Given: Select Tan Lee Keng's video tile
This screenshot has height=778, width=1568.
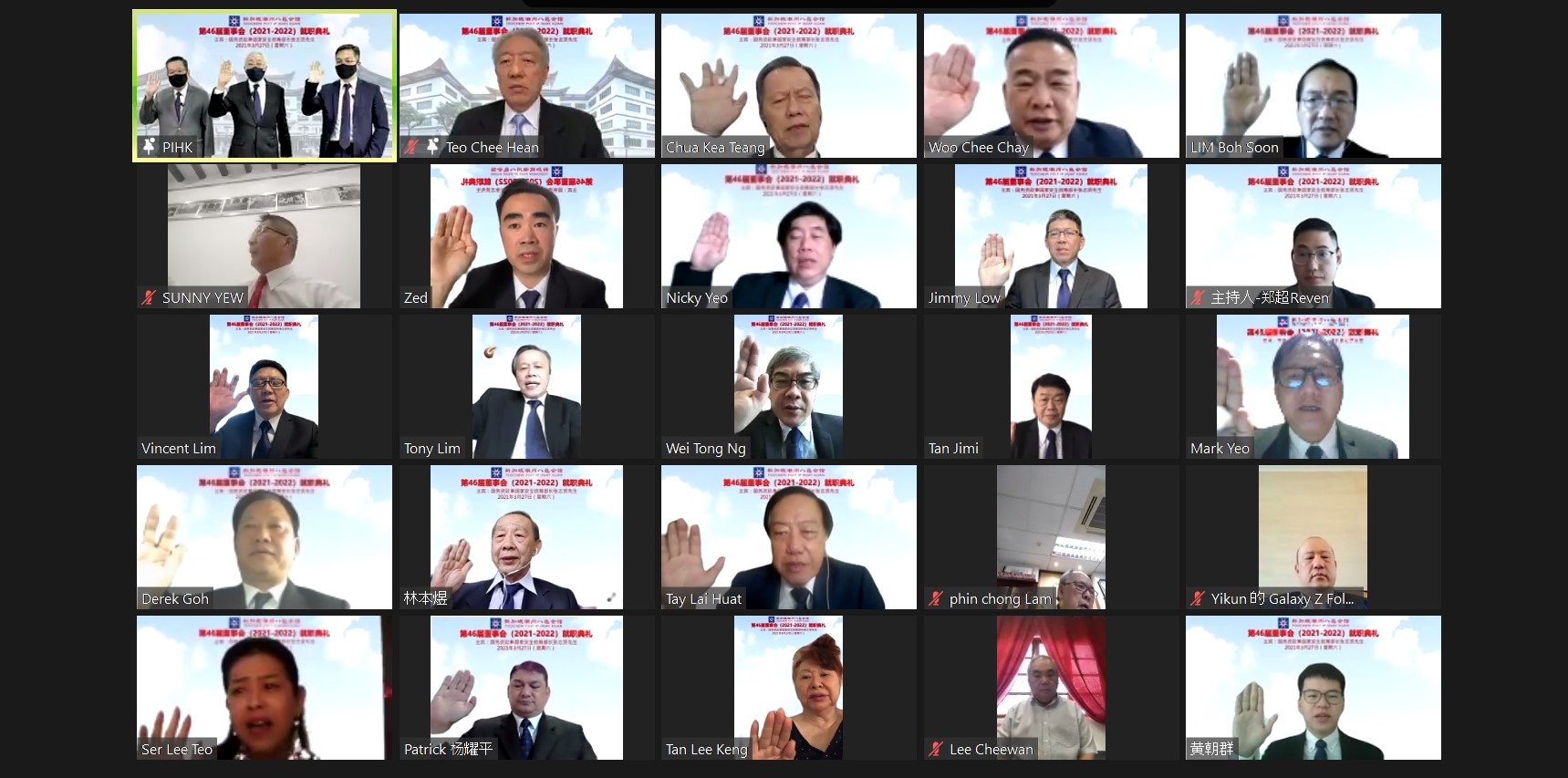Looking at the screenshot, I should (x=788, y=688).
